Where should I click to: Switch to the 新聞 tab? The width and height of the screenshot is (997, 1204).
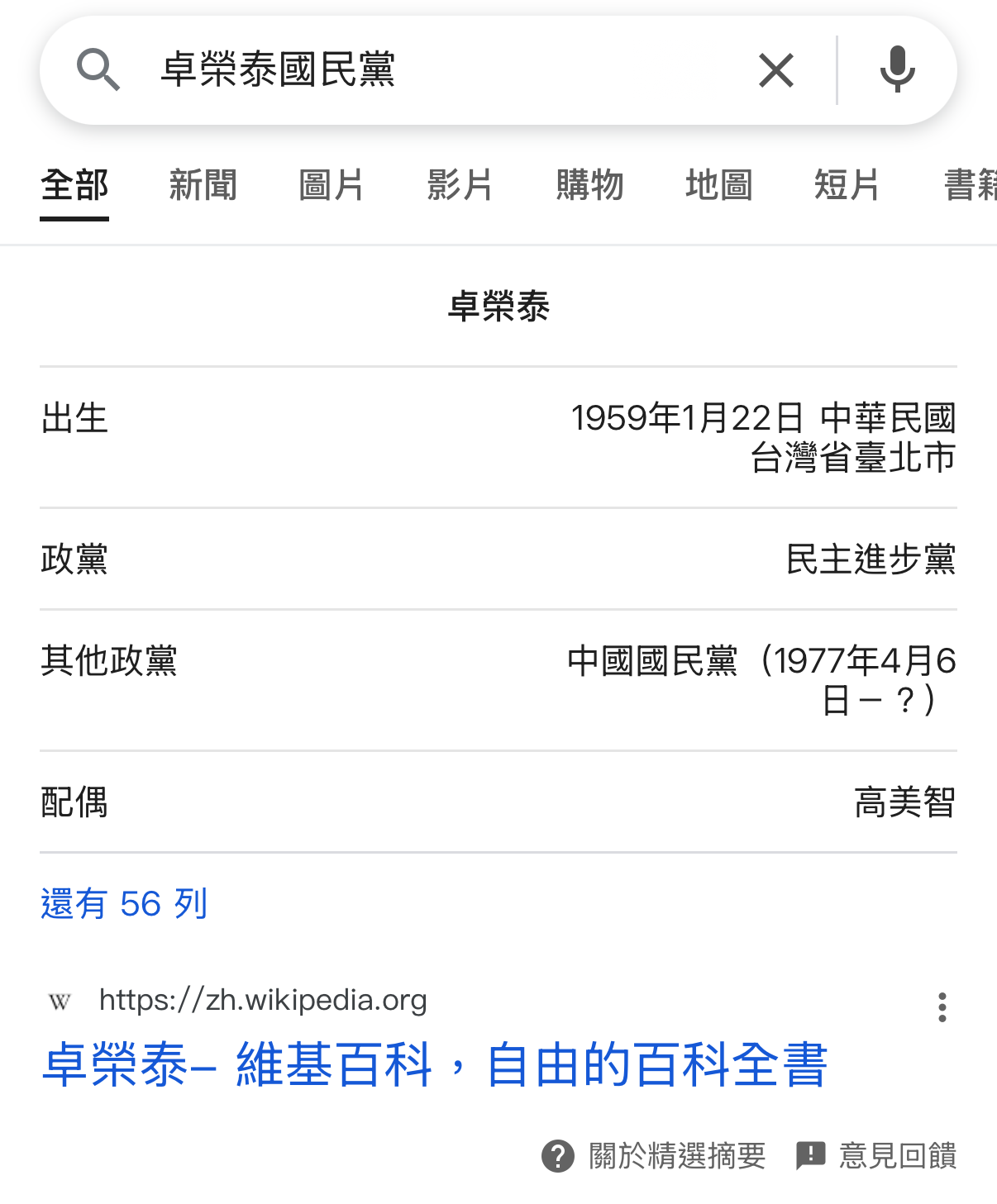[203, 185]
